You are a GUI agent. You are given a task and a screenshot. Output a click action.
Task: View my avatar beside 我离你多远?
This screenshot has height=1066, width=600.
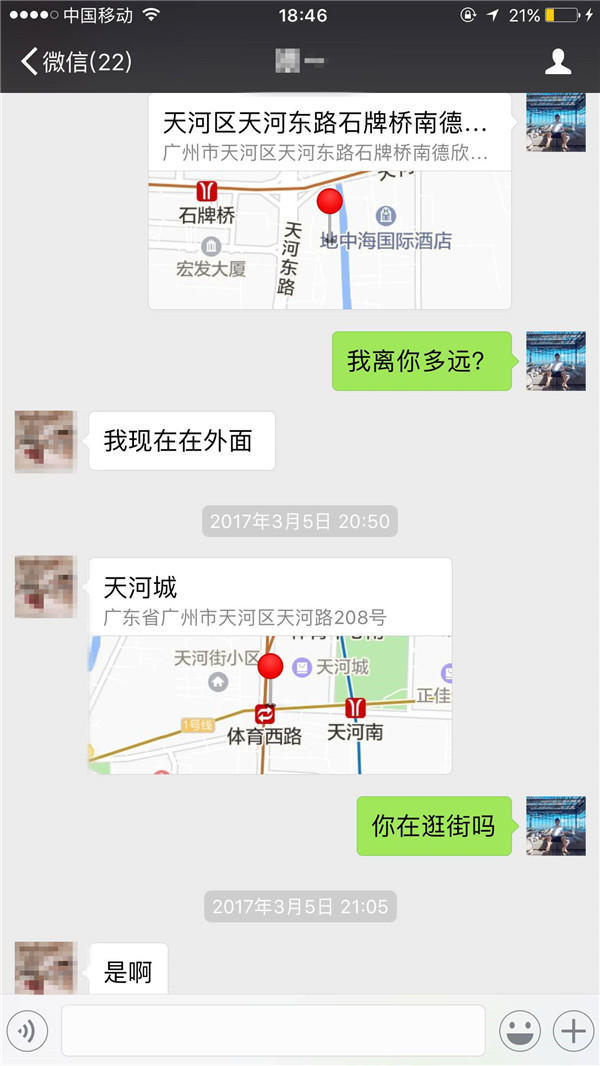pos(556,361)
